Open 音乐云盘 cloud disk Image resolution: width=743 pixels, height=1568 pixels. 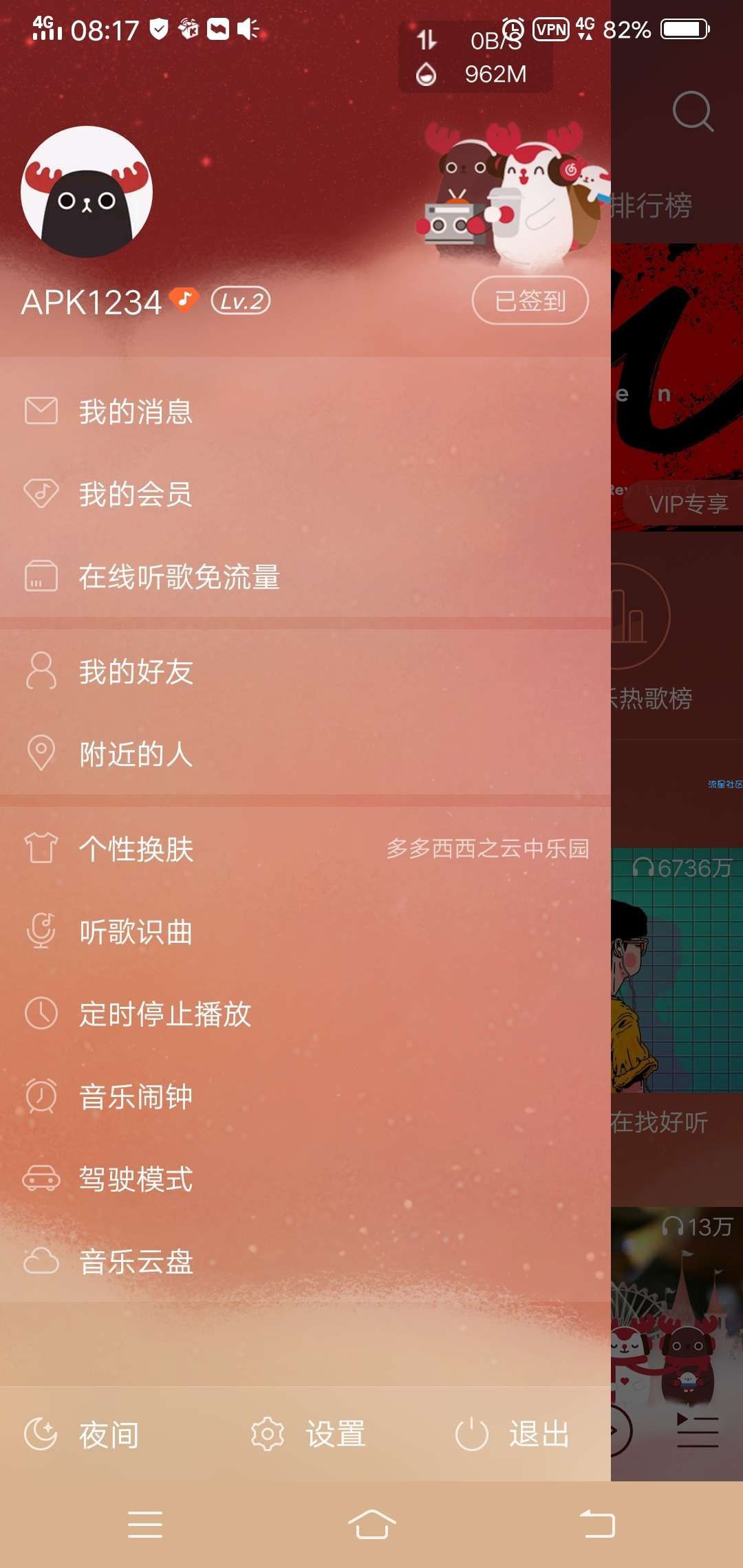(x=136, y=1262)
